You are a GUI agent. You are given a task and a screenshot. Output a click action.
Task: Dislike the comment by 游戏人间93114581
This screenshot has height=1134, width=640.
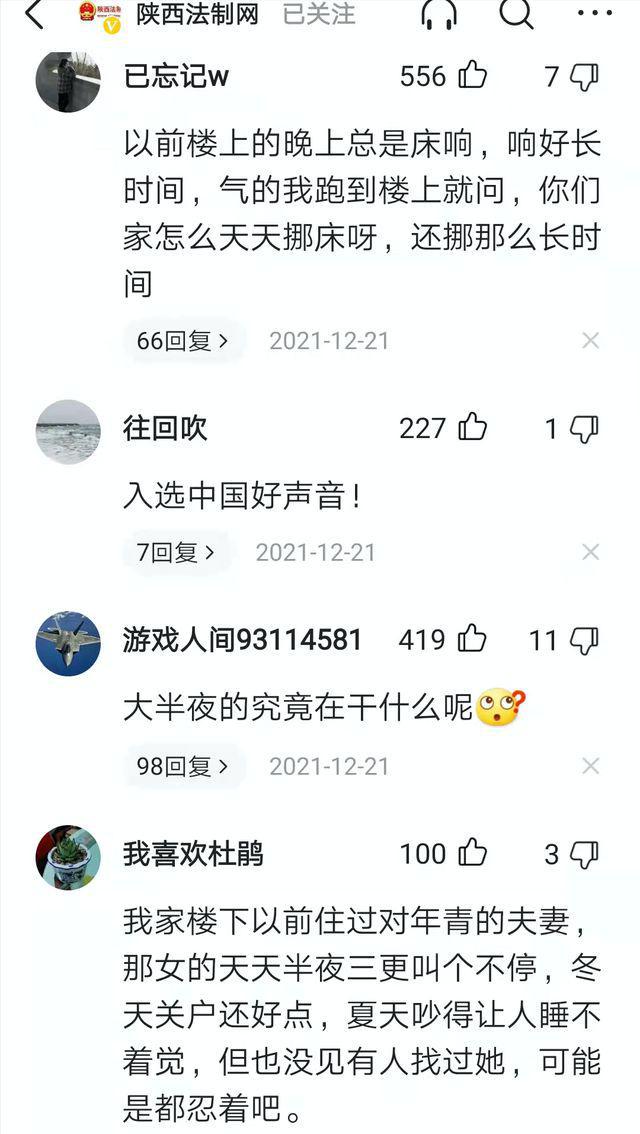[584, 639]
